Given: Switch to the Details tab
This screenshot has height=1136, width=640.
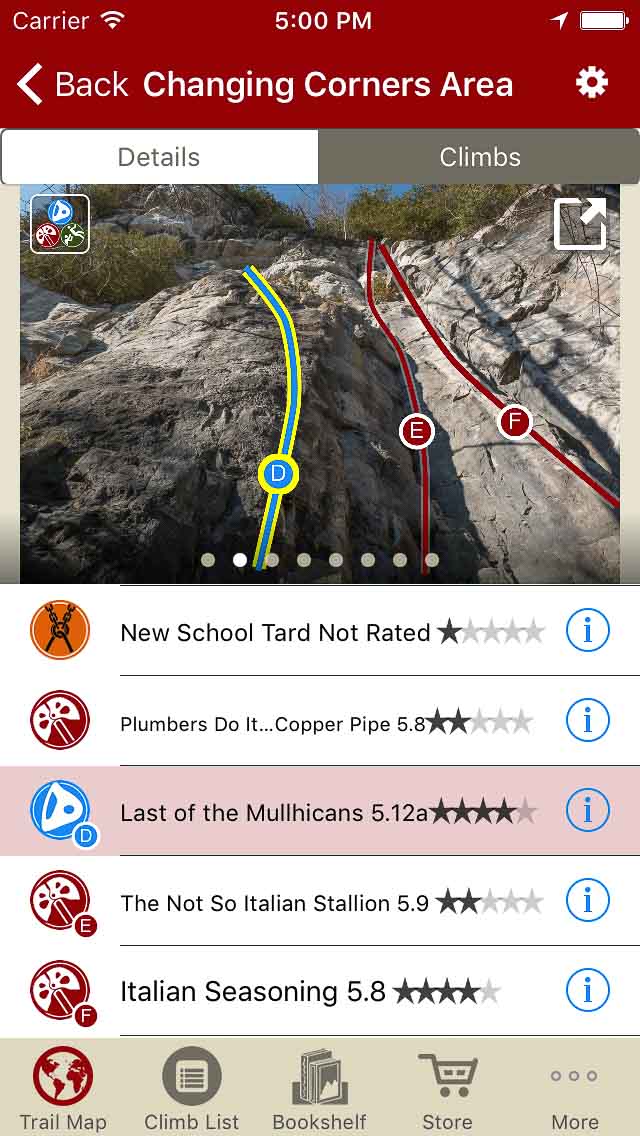Looking at the screenshot, I should click(159, 157).
